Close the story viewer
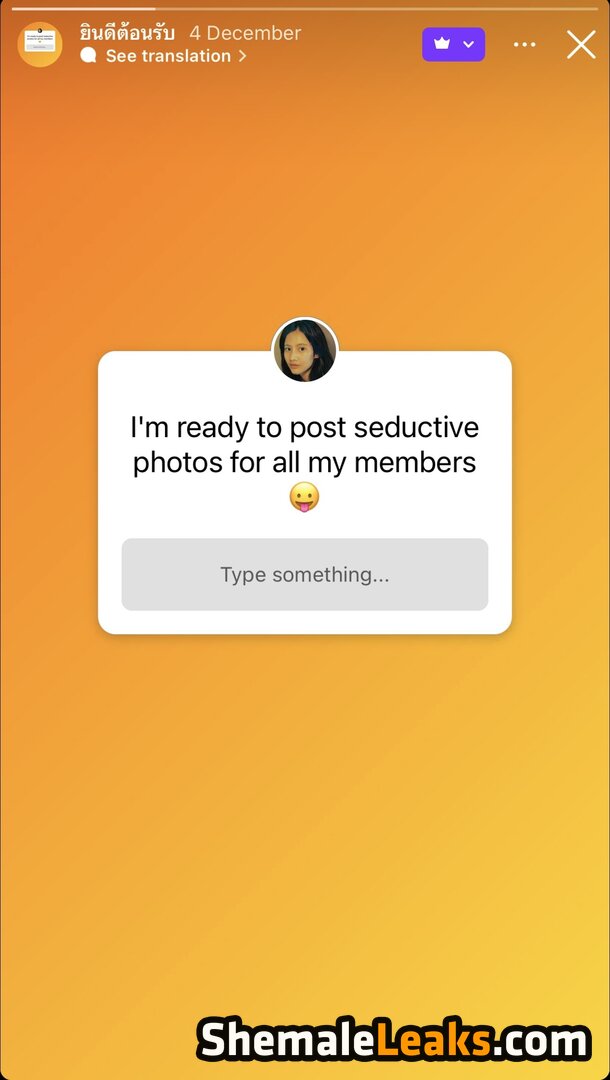This screenshot has width=610, height=1080. point(581,45)
